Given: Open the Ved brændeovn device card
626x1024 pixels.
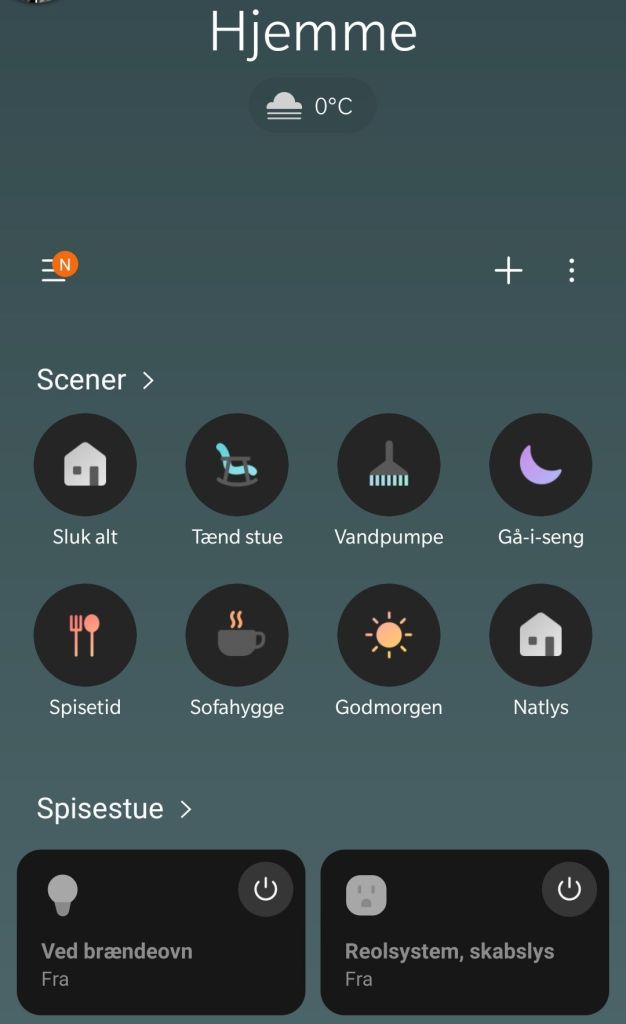Looking at the screenshot, I should click(x=130, y=950).
